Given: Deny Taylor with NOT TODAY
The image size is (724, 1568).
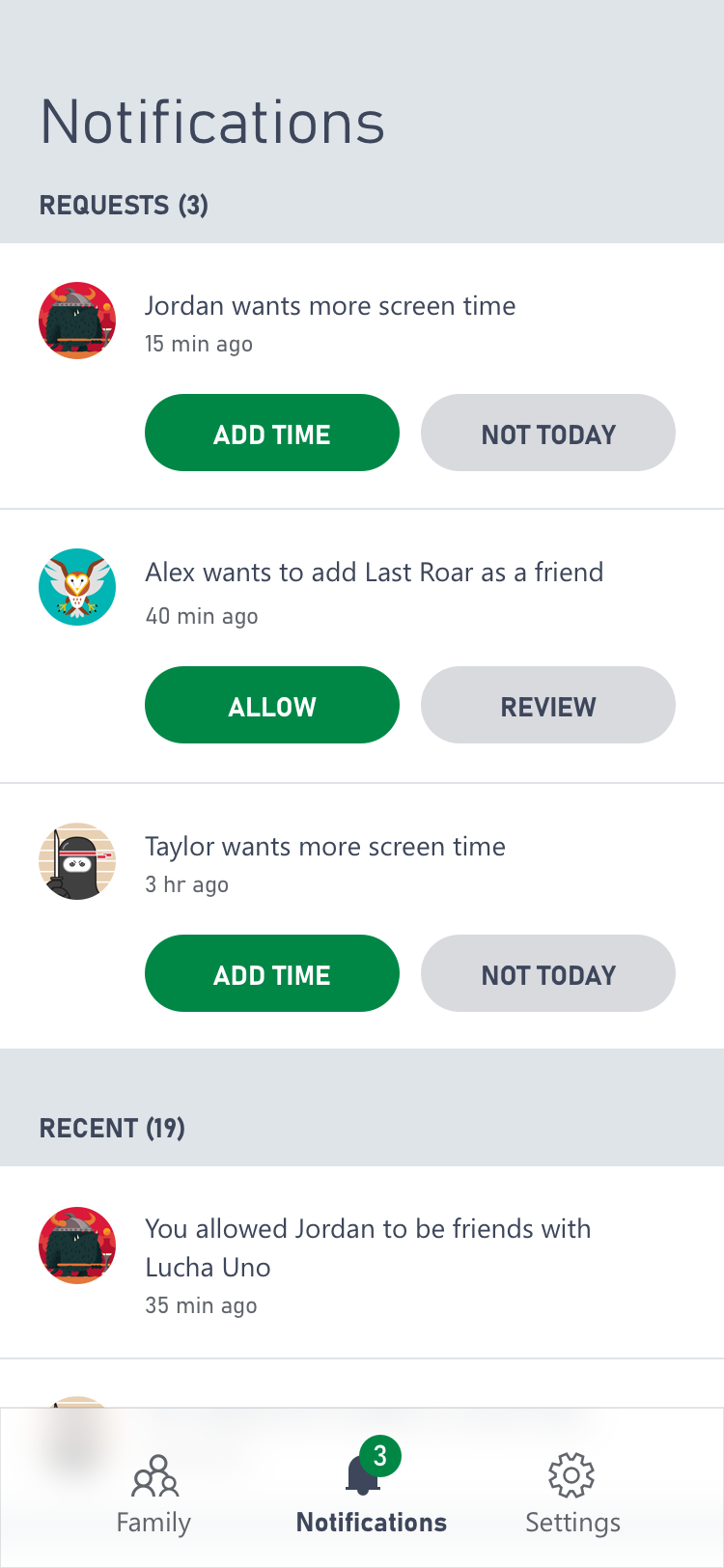Looking at the screenshot, I should point(547,973).
